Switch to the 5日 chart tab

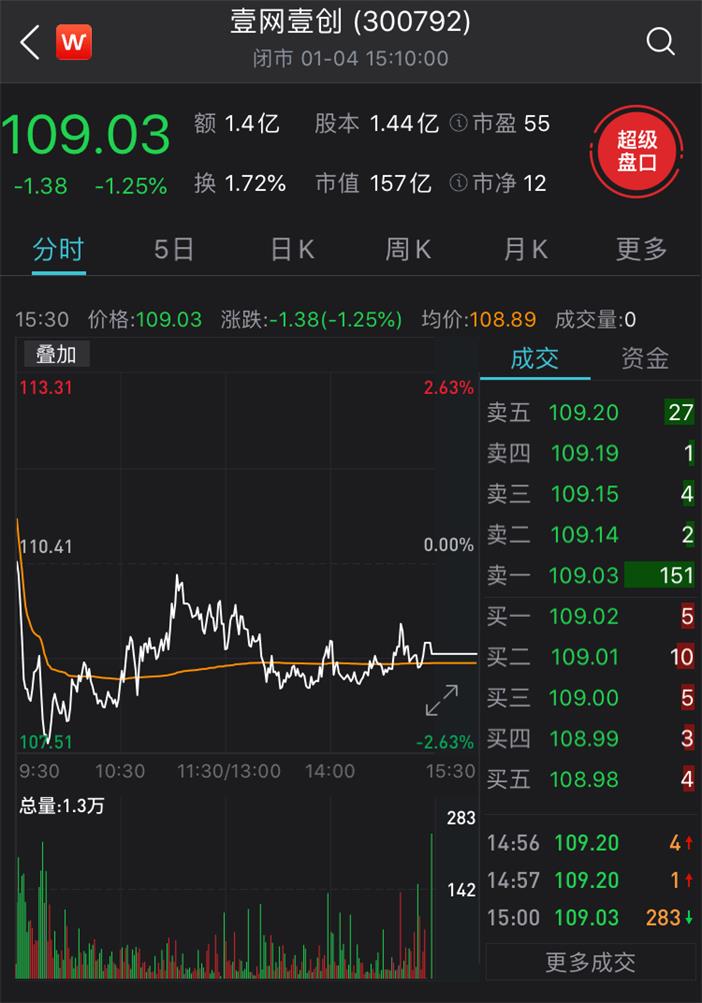click(174, 249)
